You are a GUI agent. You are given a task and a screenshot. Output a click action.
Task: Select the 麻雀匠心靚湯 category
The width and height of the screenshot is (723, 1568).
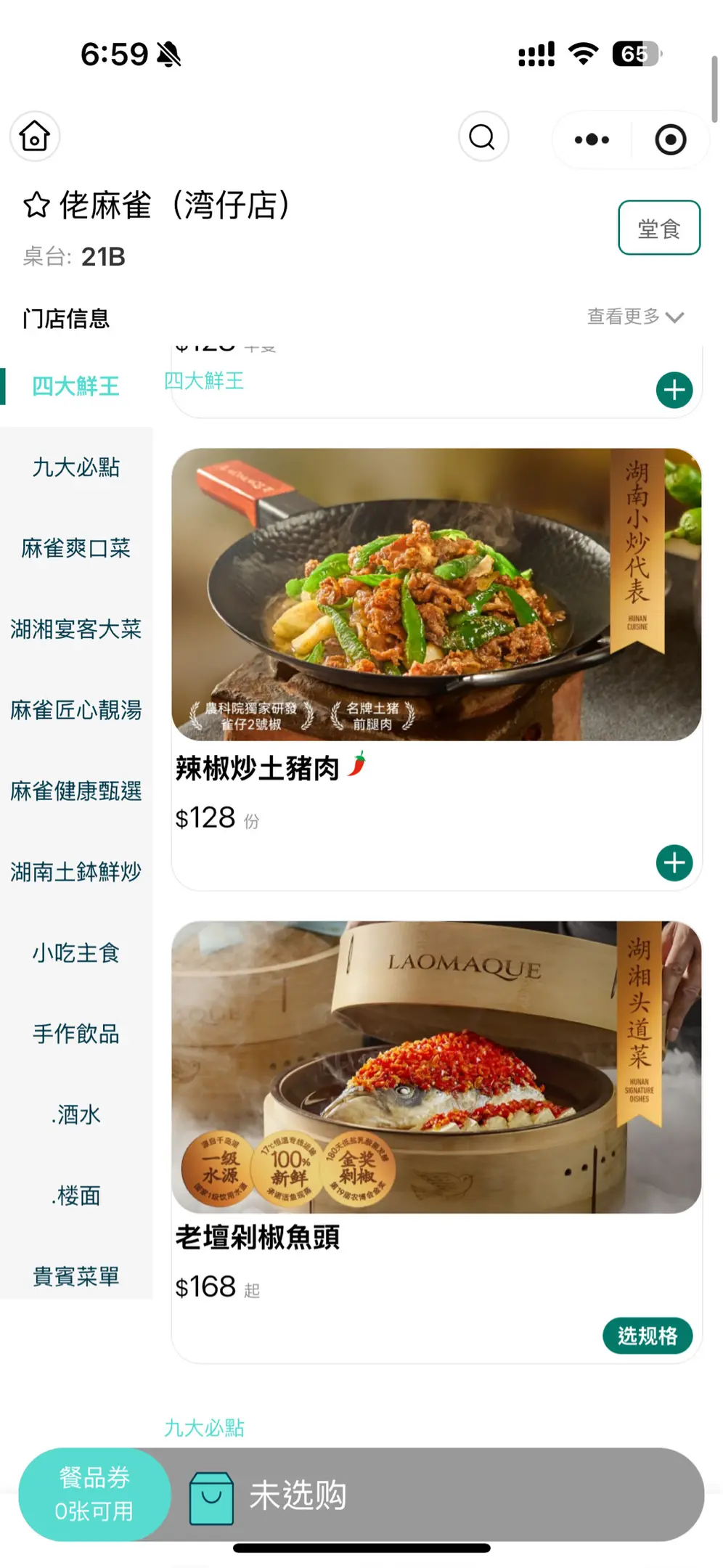click(x=76, y=710)
